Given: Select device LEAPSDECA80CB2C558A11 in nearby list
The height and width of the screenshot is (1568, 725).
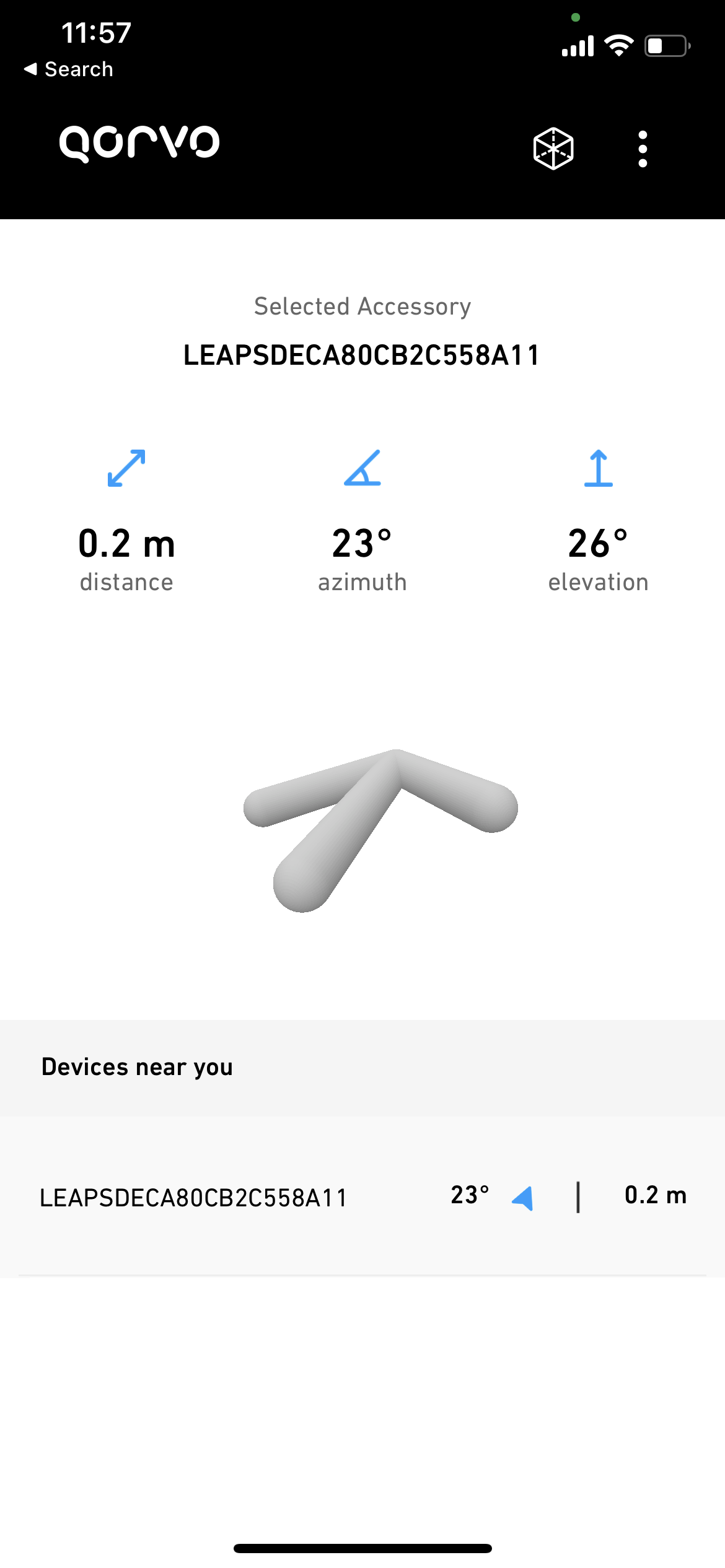Looking at the screenshot, I should (362, 1196).
